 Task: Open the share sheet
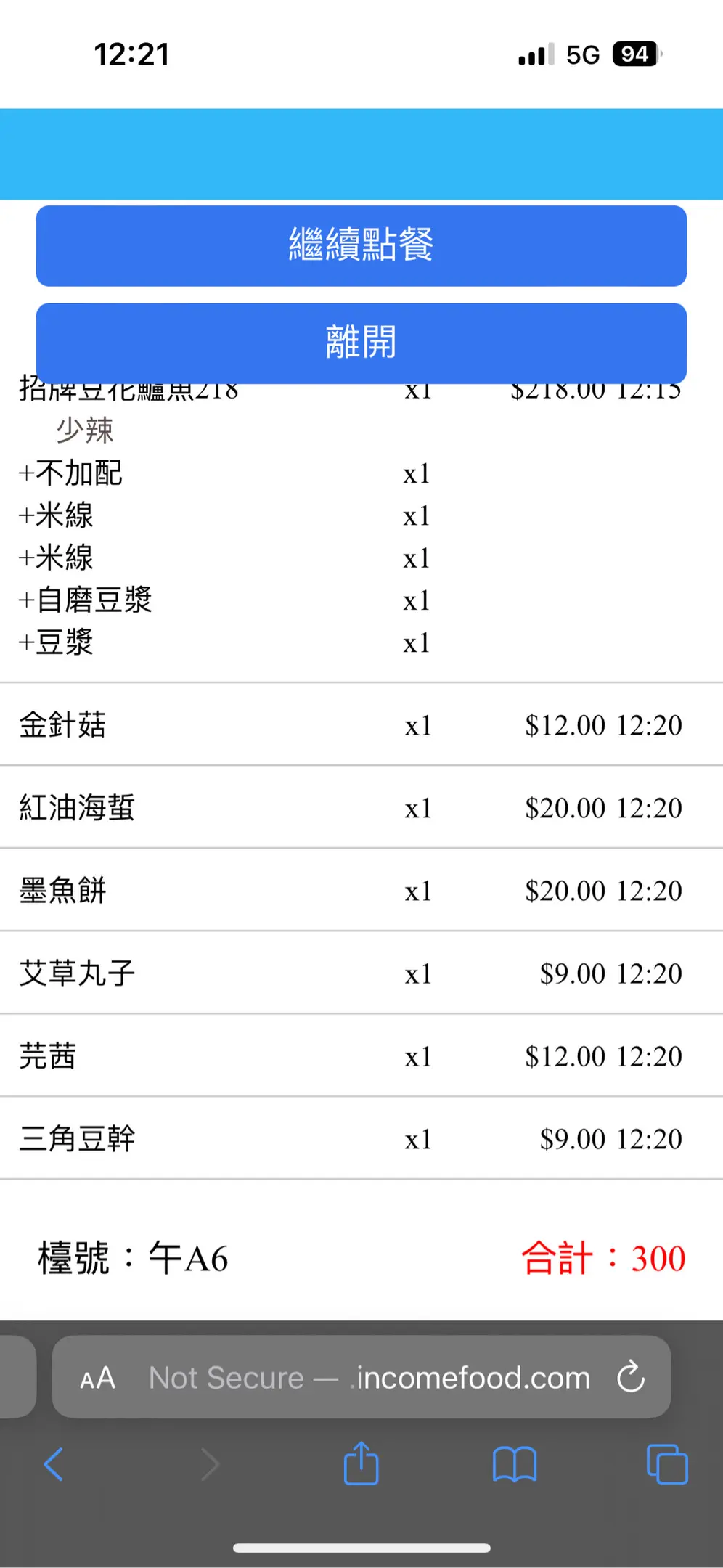coord(361,1463)
